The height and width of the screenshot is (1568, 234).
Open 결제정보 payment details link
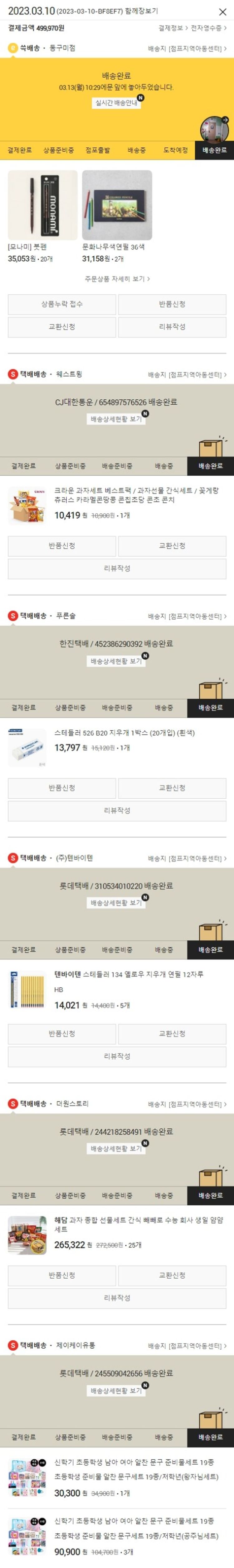(173, 28)
